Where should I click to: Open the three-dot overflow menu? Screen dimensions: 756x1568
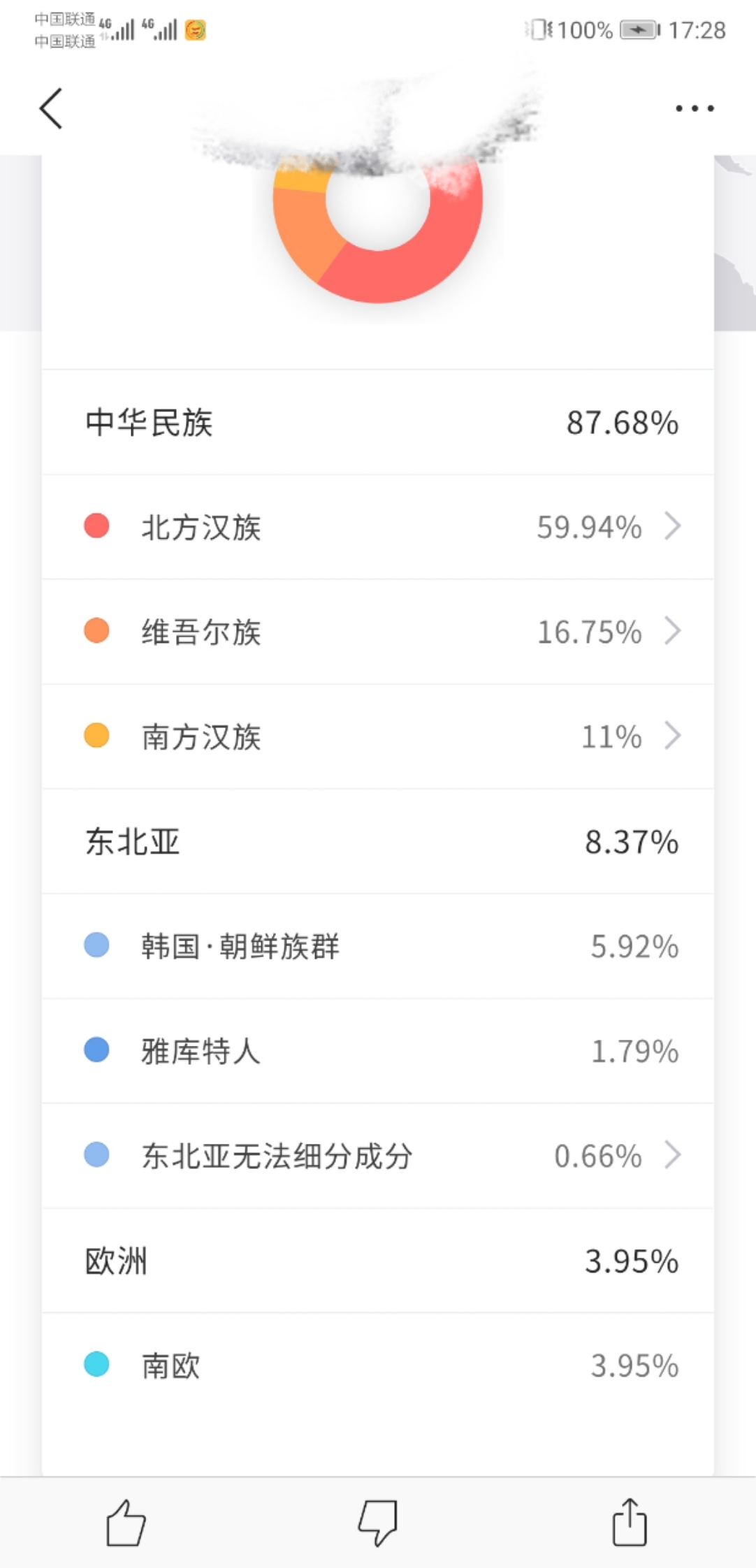tap(695, 108)
